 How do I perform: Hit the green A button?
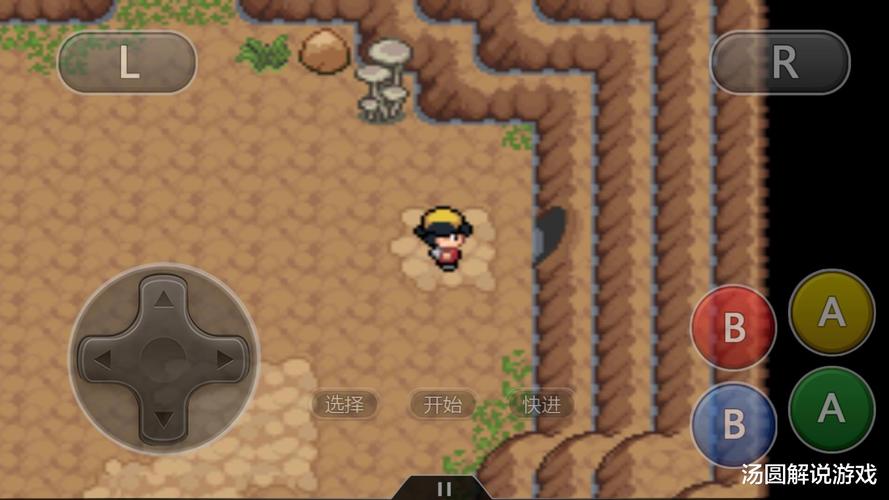831,409
